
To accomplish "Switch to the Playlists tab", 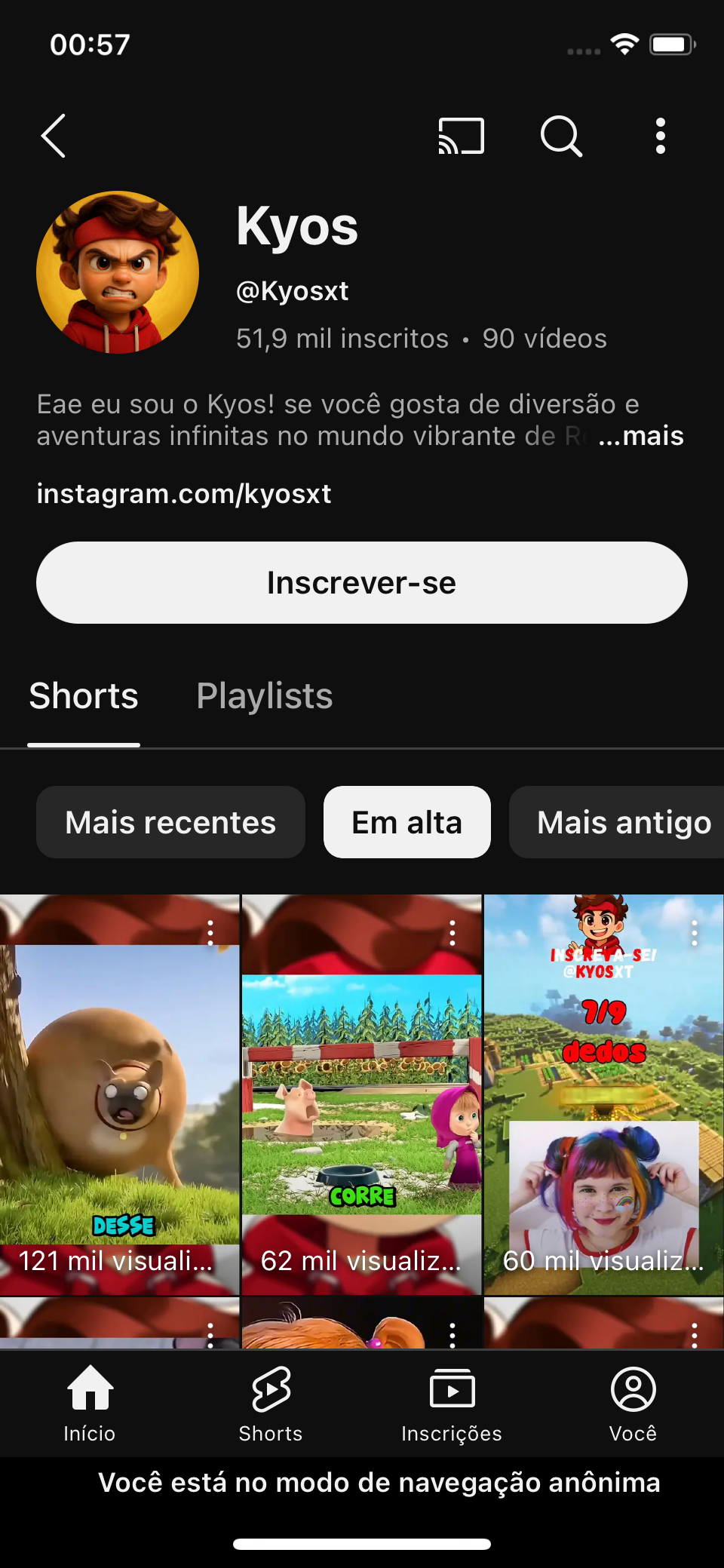I will click(x=265, y=695).
